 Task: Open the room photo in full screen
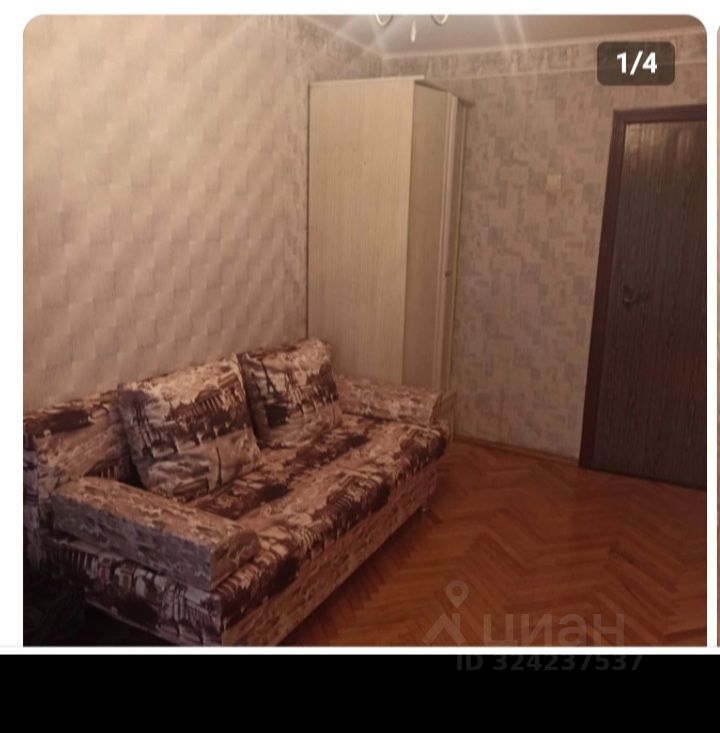(x=364, y=330)
